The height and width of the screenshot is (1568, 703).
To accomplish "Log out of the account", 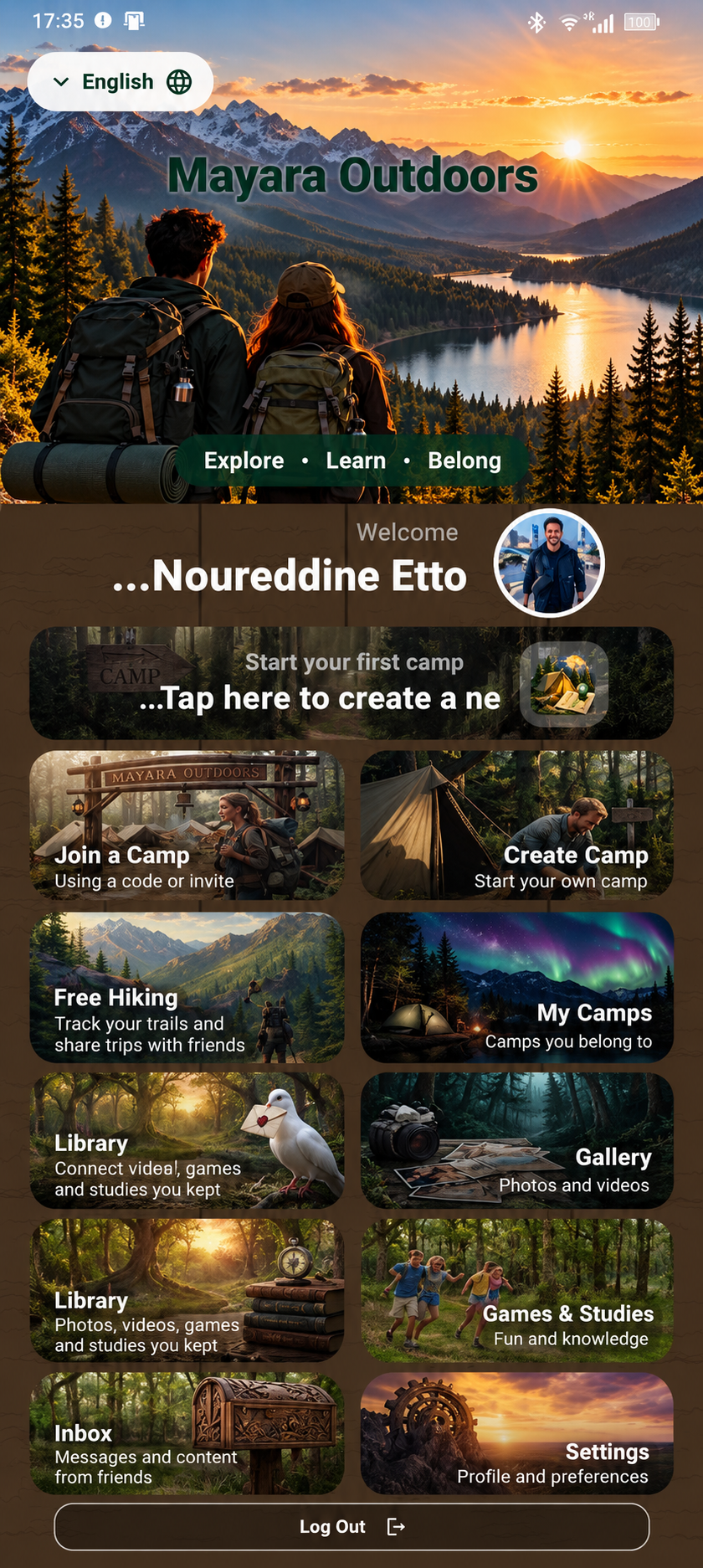I will (351, 1527).
